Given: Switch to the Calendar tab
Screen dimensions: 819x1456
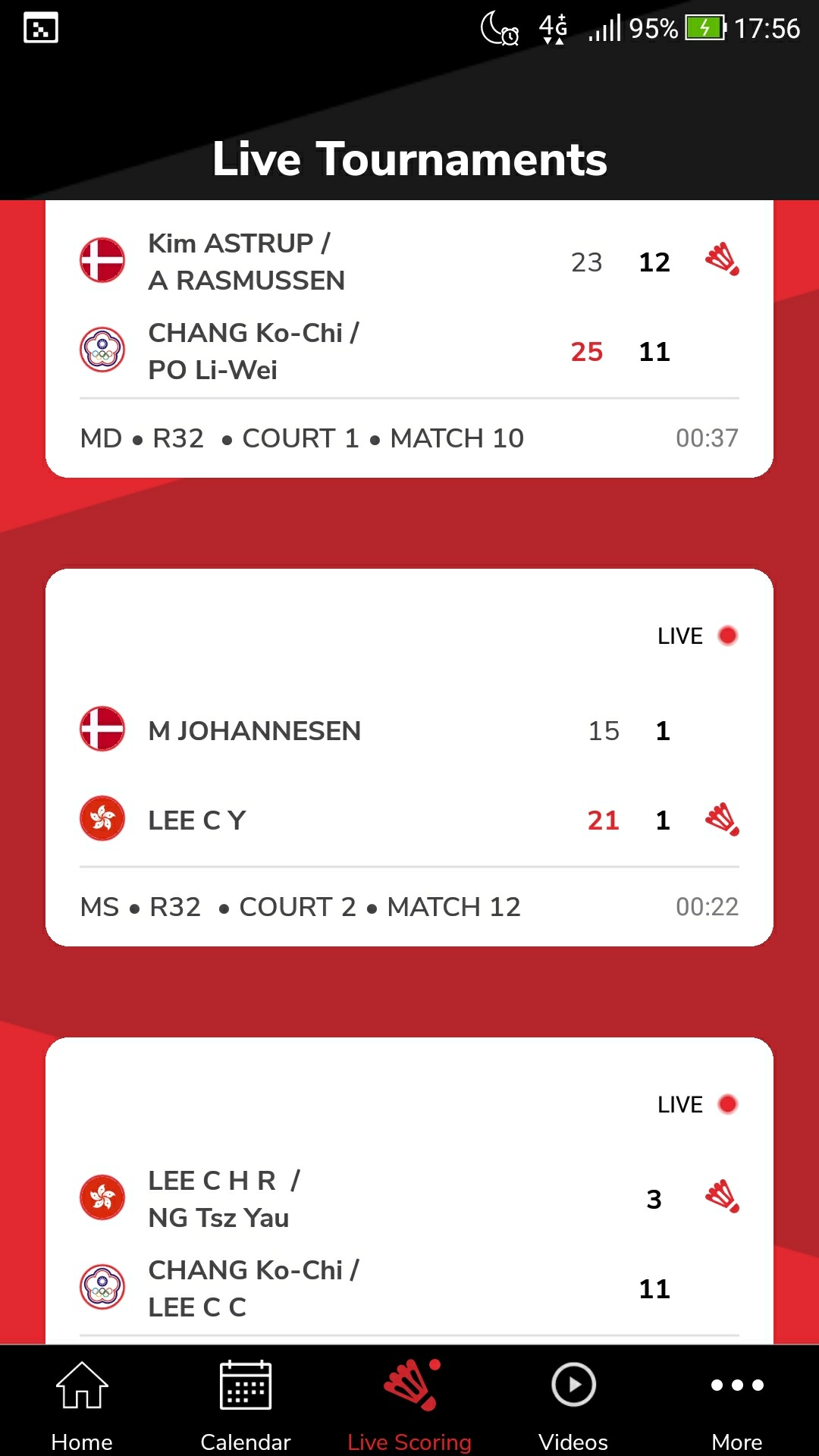Looking at the screenshot, I should pyautogui.click(x=246, y=1401).
